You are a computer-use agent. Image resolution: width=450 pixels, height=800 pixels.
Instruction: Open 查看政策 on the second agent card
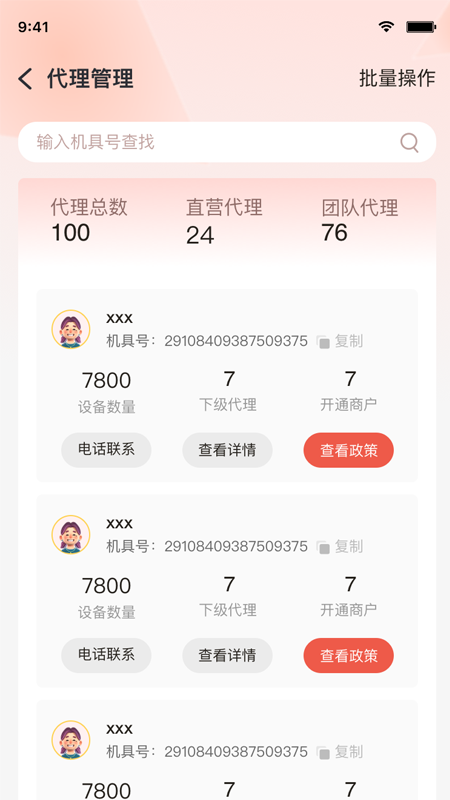click(x=348, y=655)
